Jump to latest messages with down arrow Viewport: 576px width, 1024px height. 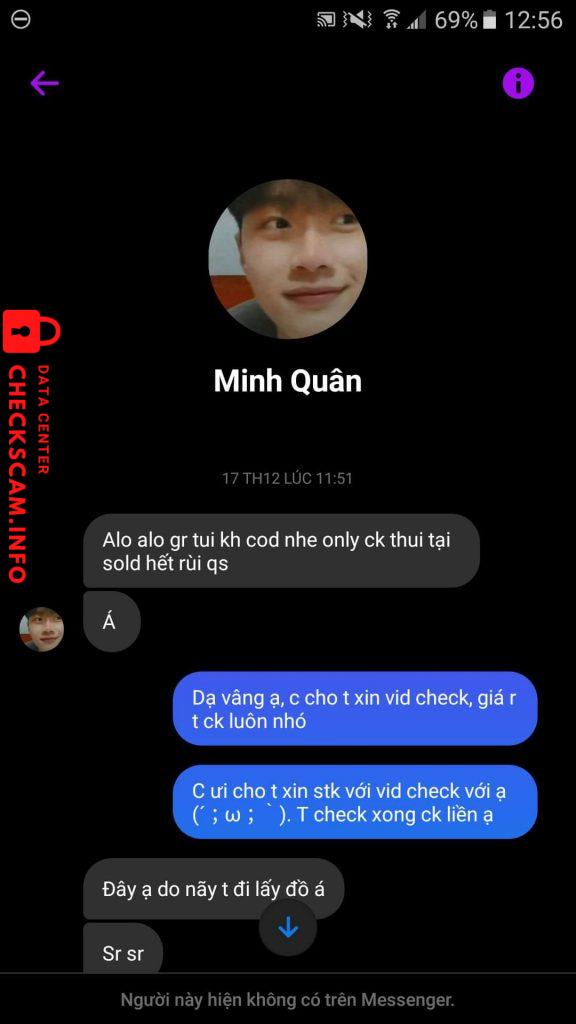click(x=288, y=928)
